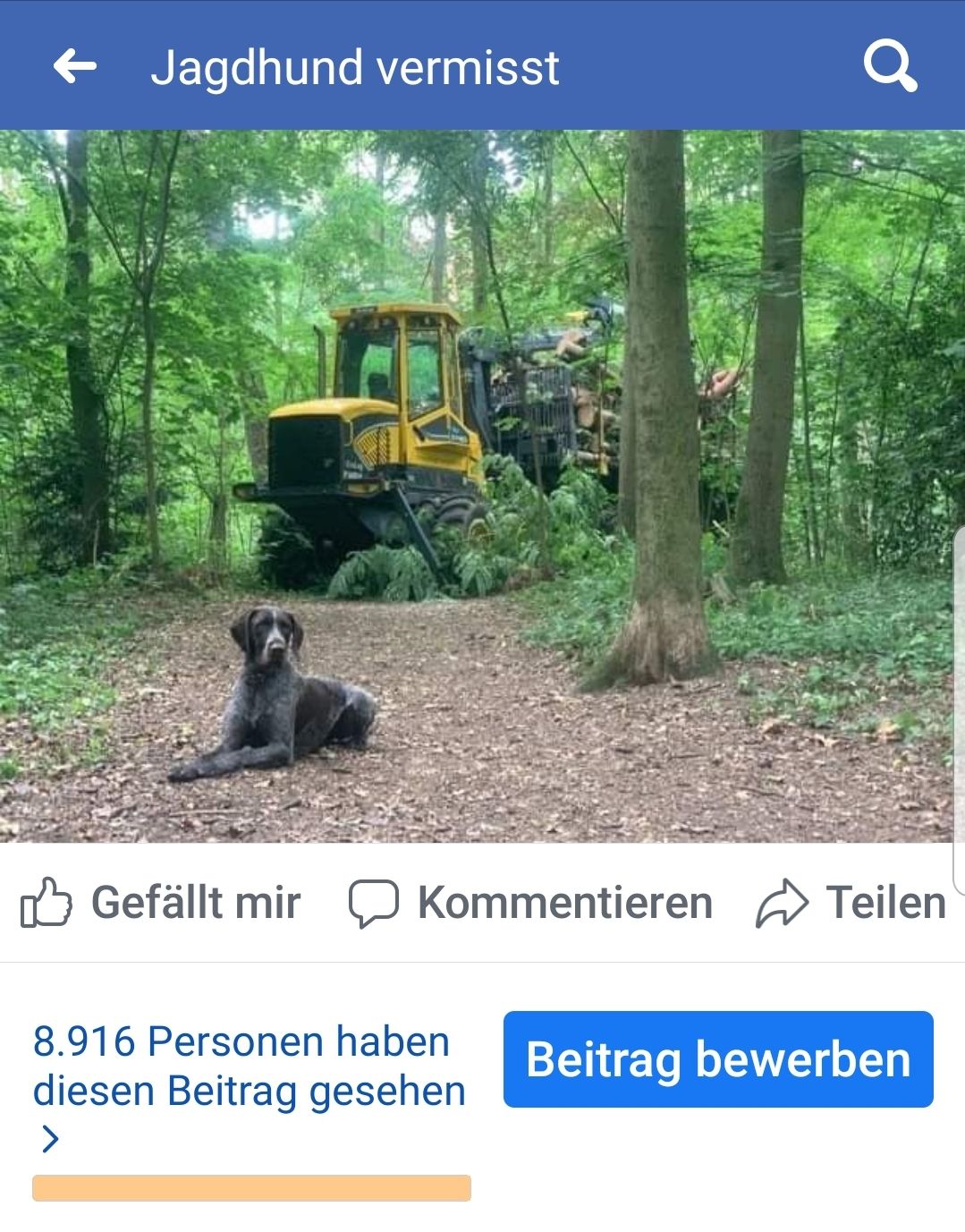Boost the post with Beitrag bewerben
The image size is (965, 1232).
pyautogui.click(x=717, y=1059)
